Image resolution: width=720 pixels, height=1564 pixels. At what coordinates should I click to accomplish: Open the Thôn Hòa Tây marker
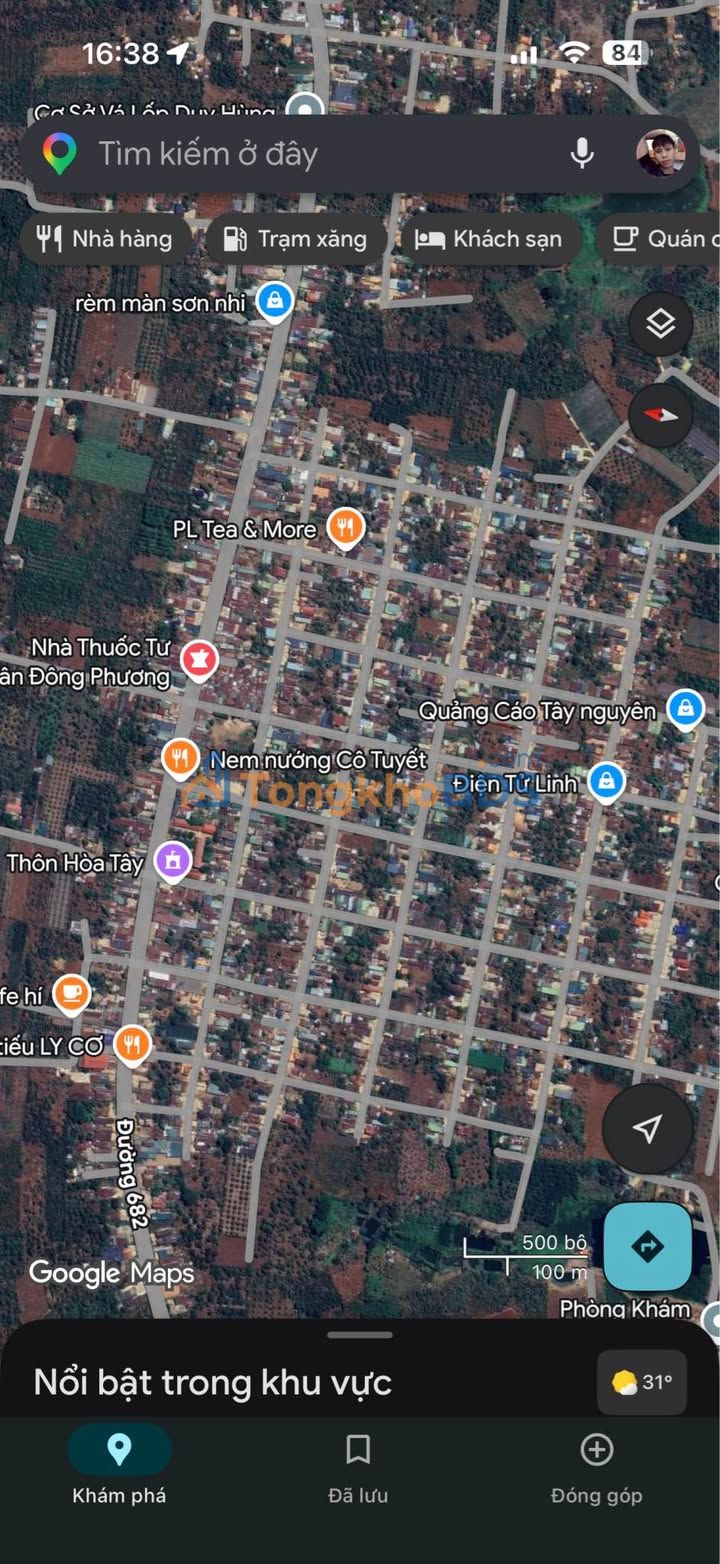(x=173, y=859)
